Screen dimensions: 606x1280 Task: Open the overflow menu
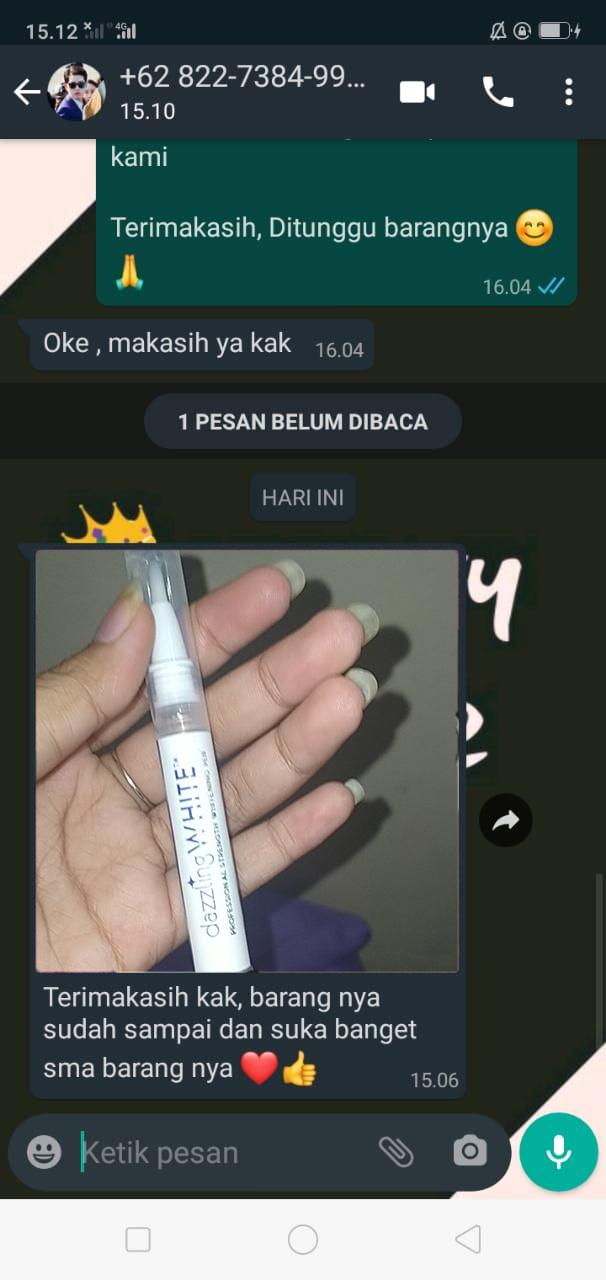coord(568,92)
